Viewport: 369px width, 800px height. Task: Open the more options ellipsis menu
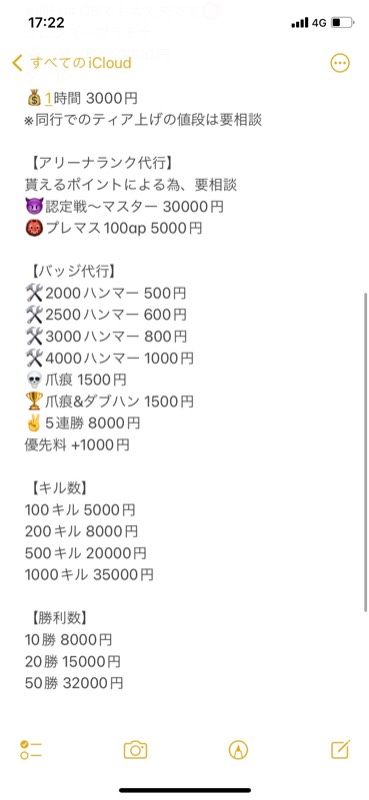point(340,63)
